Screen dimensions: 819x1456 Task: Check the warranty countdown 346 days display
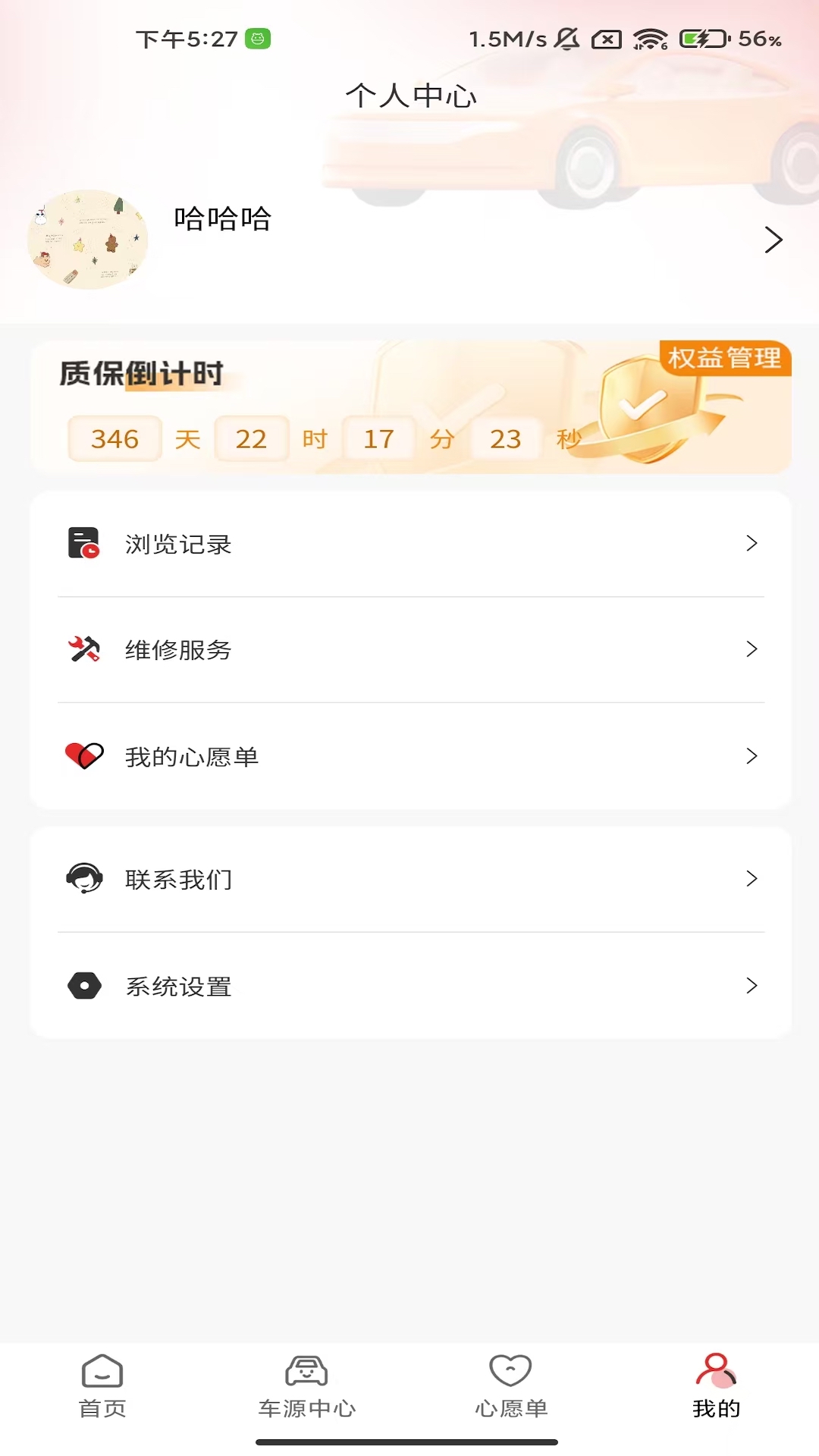tap(115, 438)
